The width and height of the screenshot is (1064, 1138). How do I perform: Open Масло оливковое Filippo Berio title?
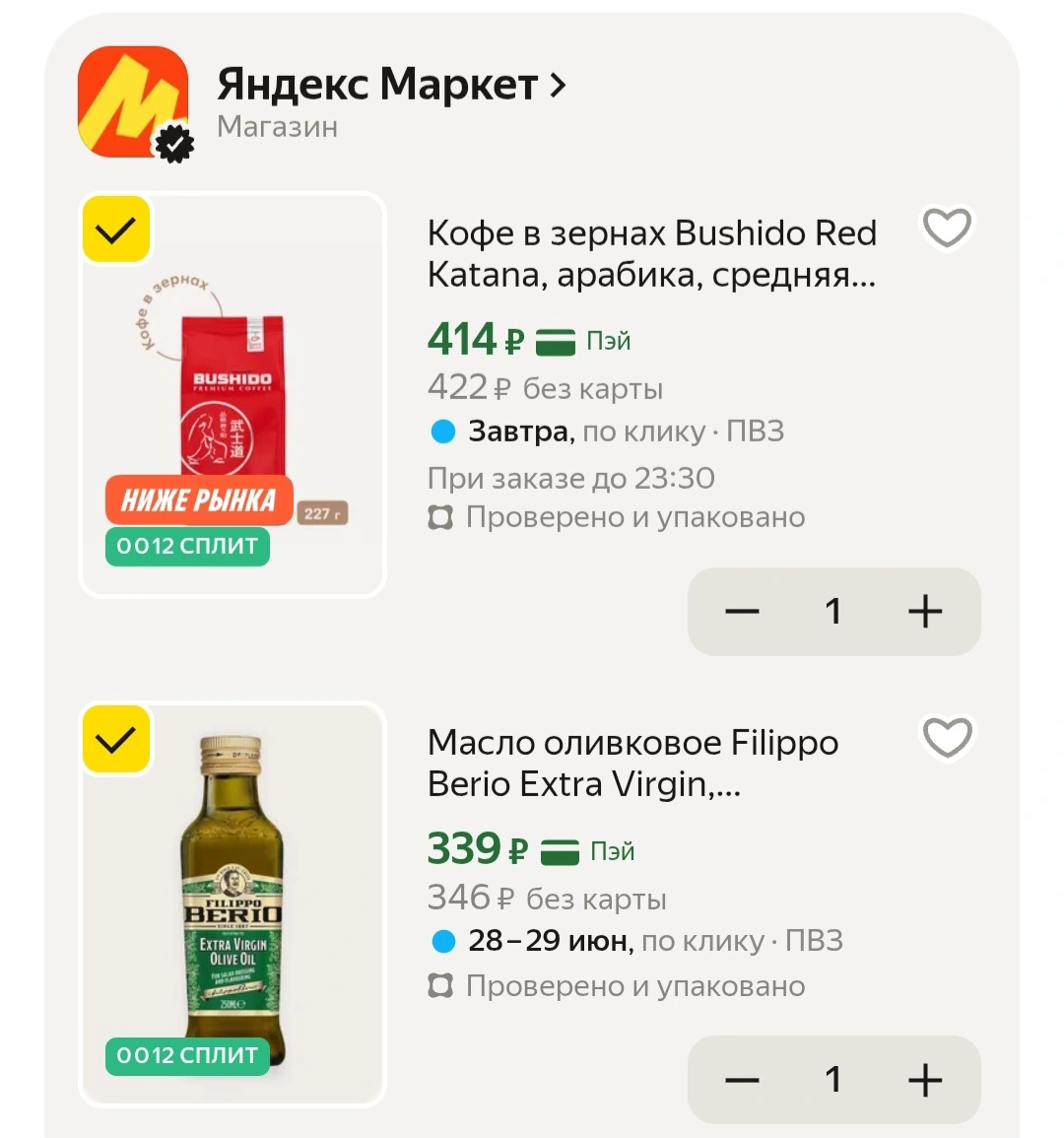pos(632,764)
